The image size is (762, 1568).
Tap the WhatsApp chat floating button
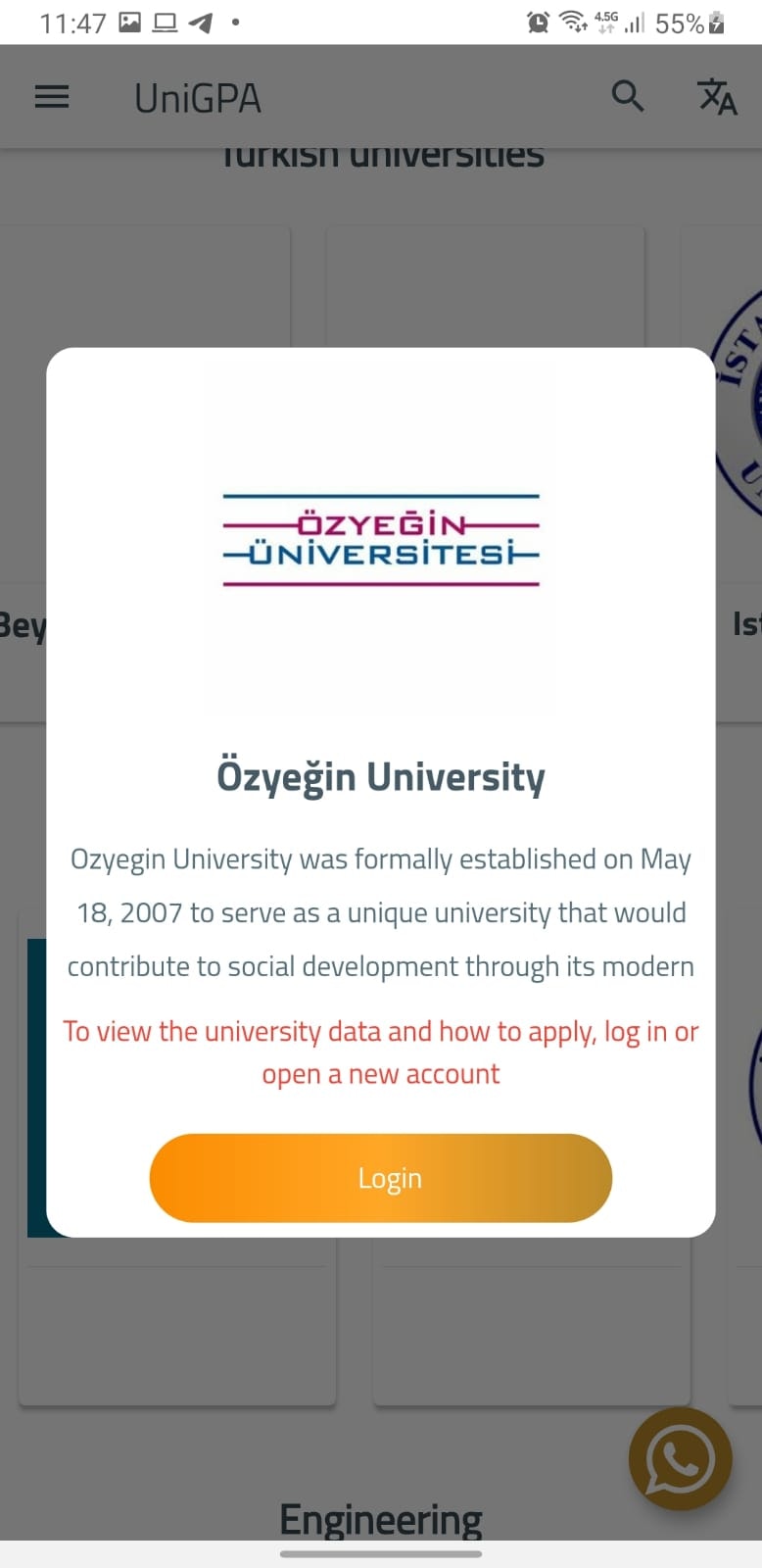680,1459
